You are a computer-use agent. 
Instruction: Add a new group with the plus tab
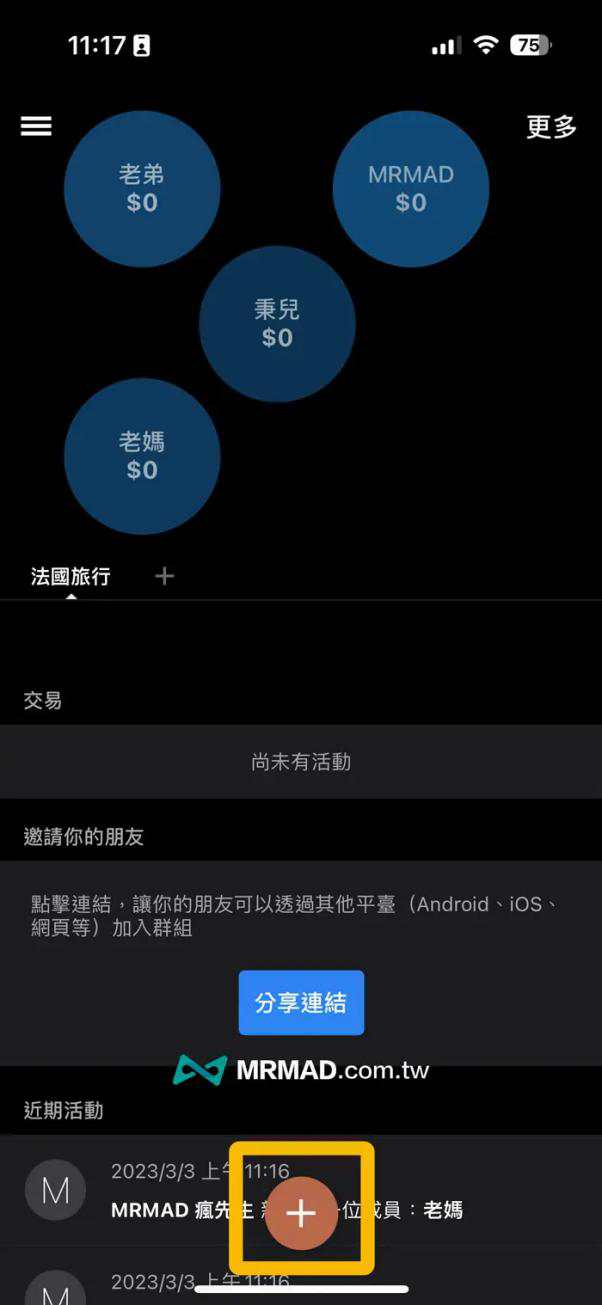coord(165,576)
